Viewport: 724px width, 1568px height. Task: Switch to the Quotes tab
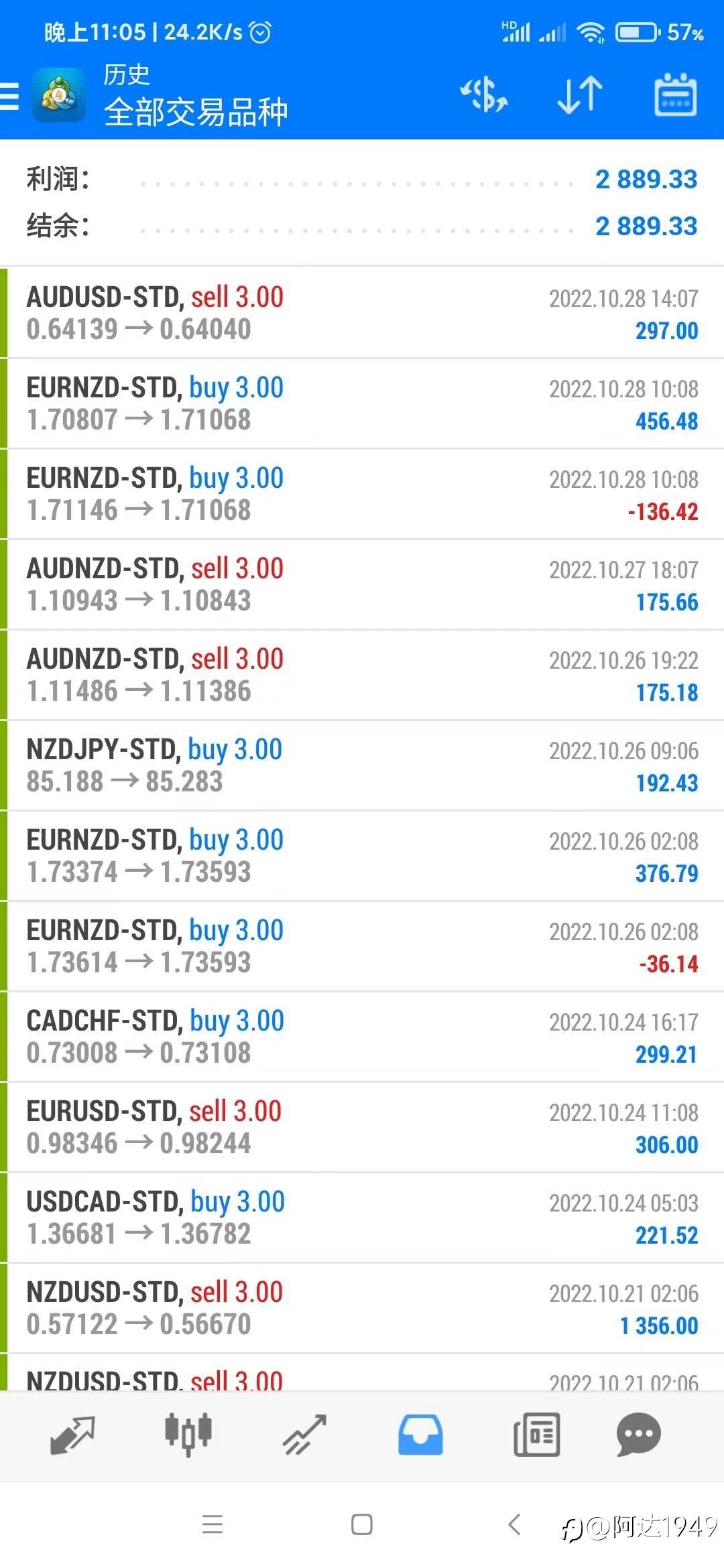[72, 1435]
